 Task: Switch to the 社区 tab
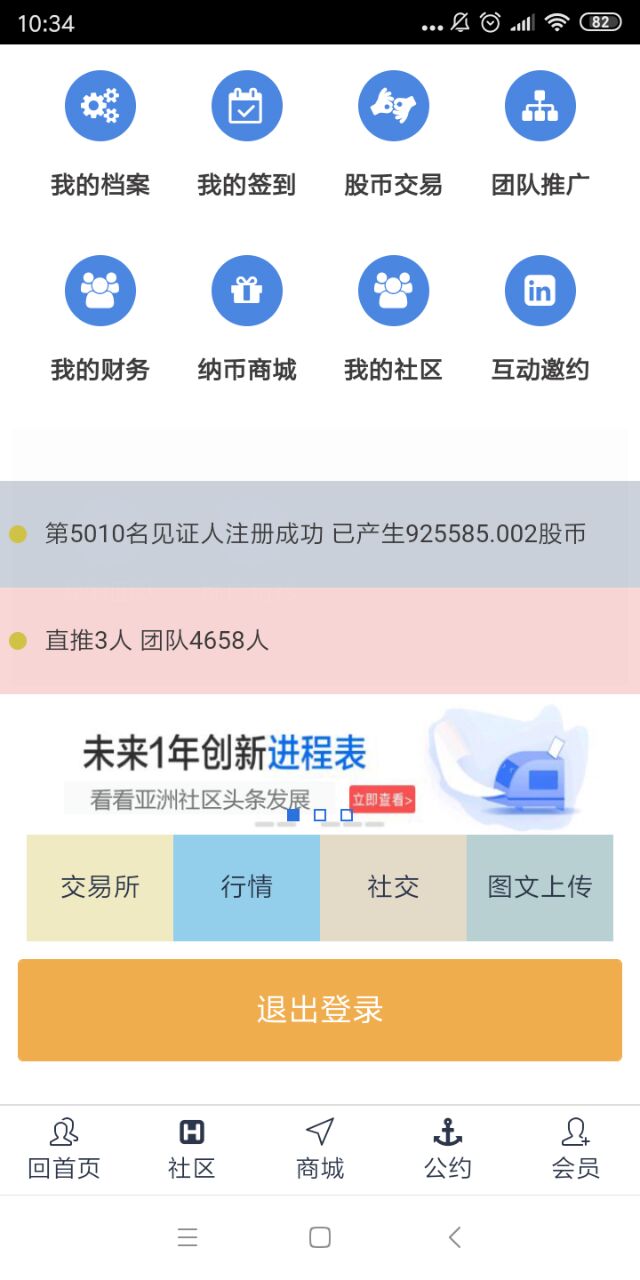coord(192,1149)
